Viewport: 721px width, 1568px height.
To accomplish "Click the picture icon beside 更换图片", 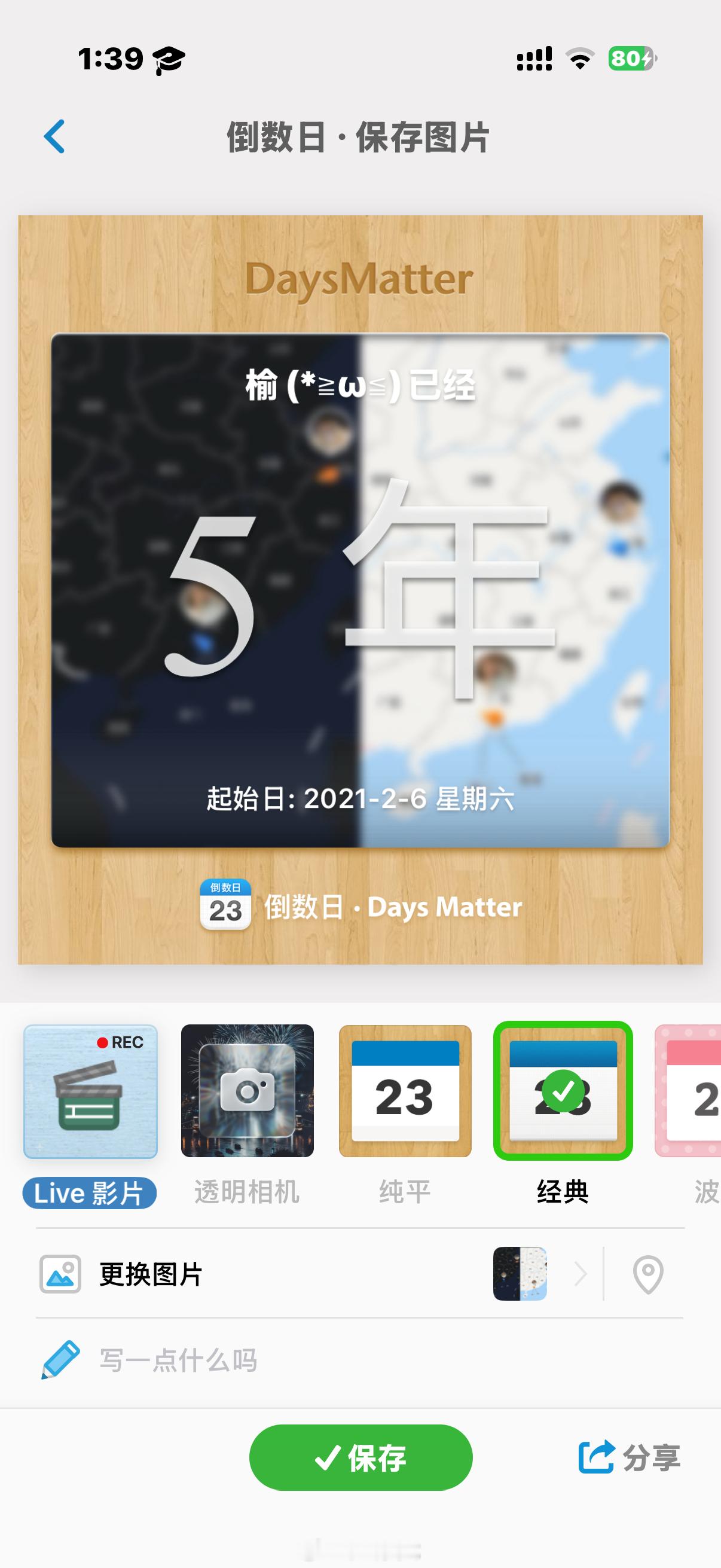I will [61, 1273].
